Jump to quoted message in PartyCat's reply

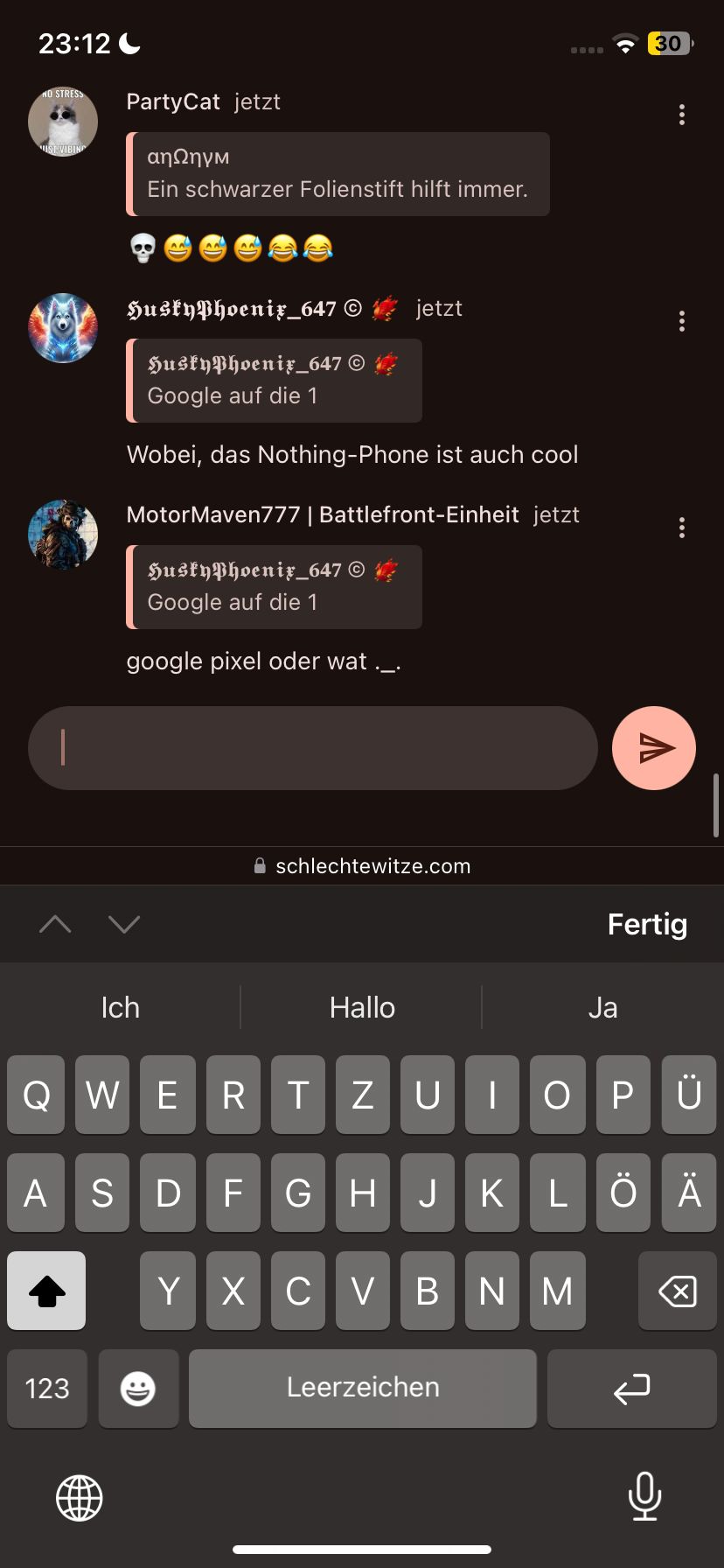(338, 174)
